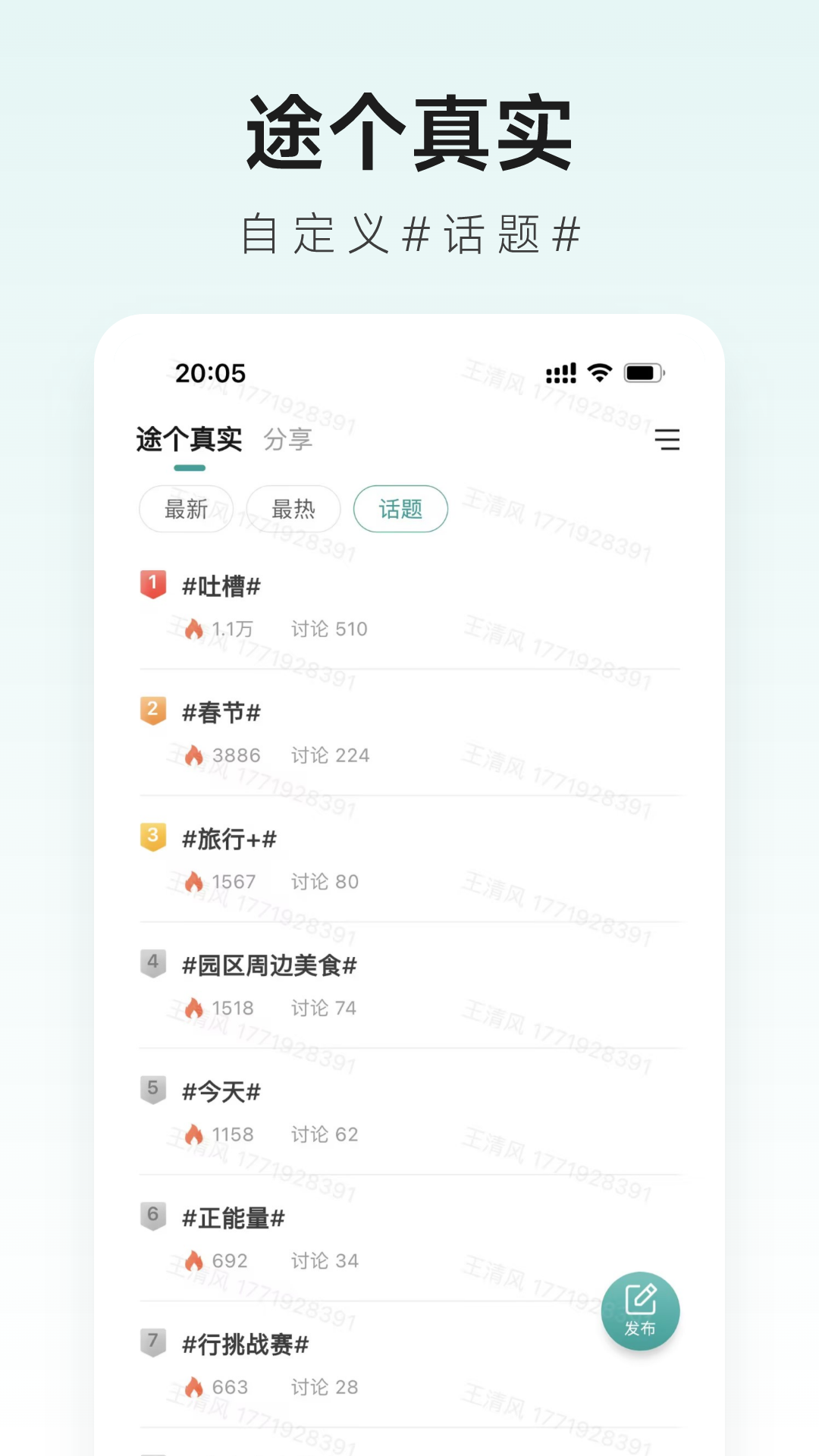Click the yellow rank 3 badge beside #旅行+#

coord(152,836)
